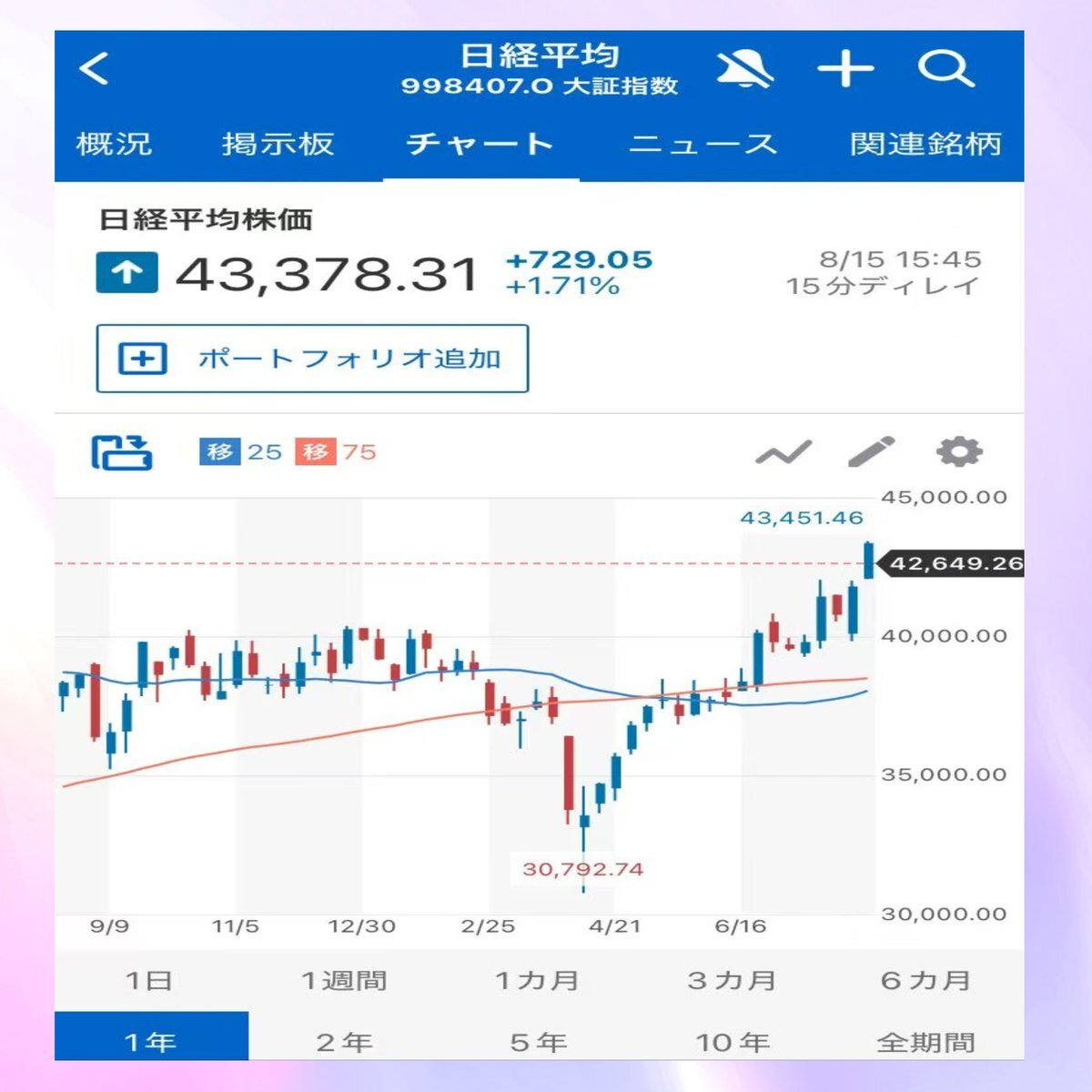Open the pencil drawing tool

[871, 452]
